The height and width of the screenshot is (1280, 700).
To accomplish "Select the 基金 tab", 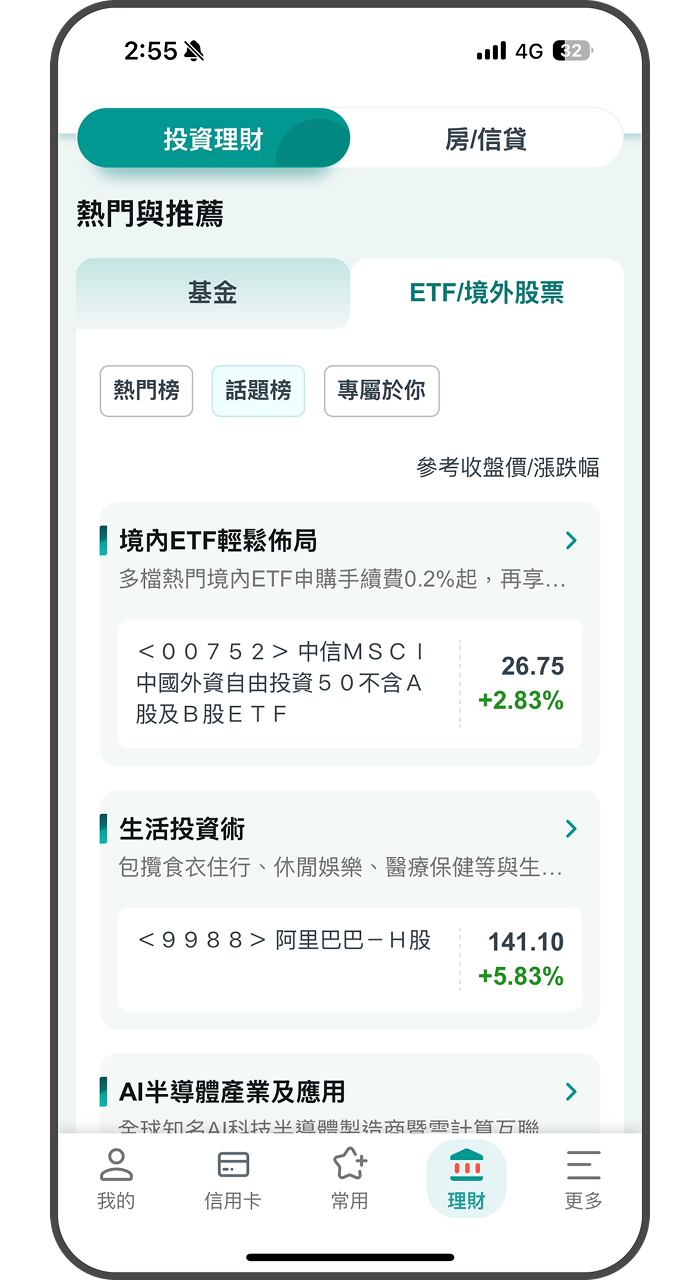I will (213, 293).
